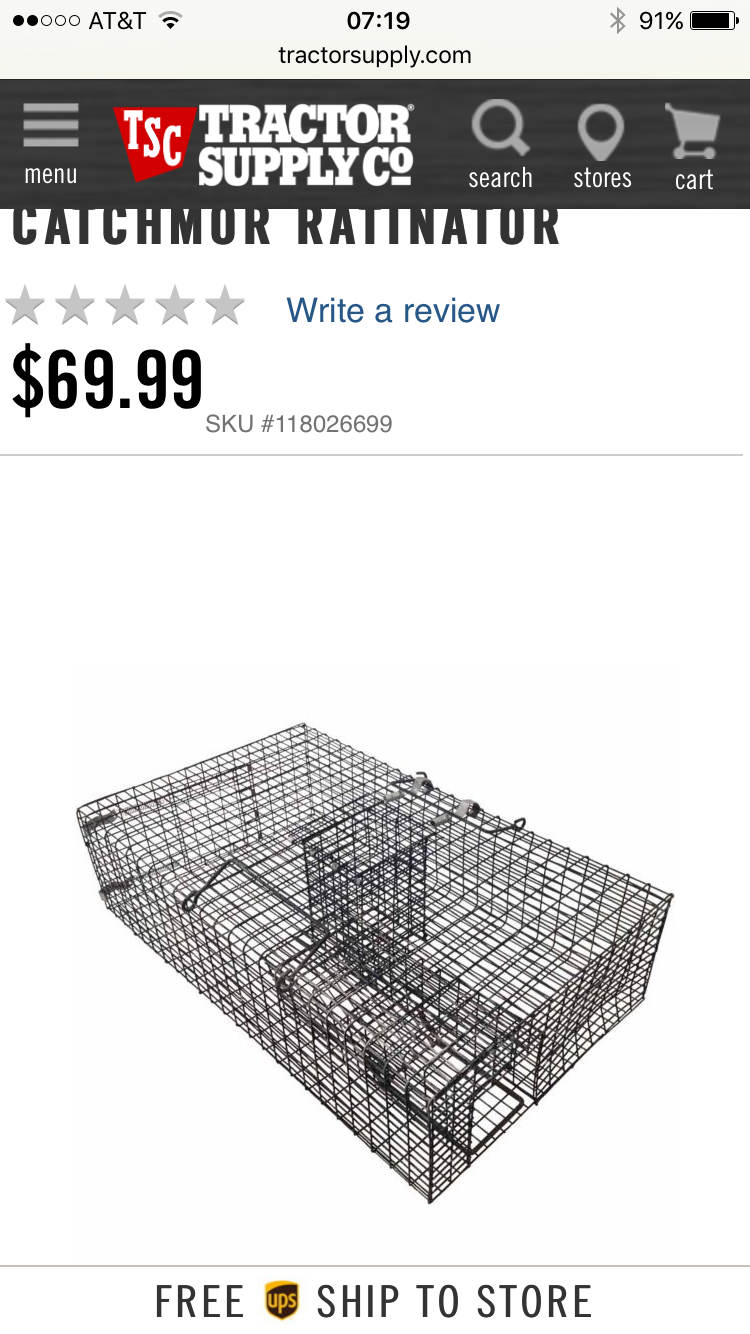Find nearby stores
Viewport: 750px width, 1334px height.
point(602,146)
